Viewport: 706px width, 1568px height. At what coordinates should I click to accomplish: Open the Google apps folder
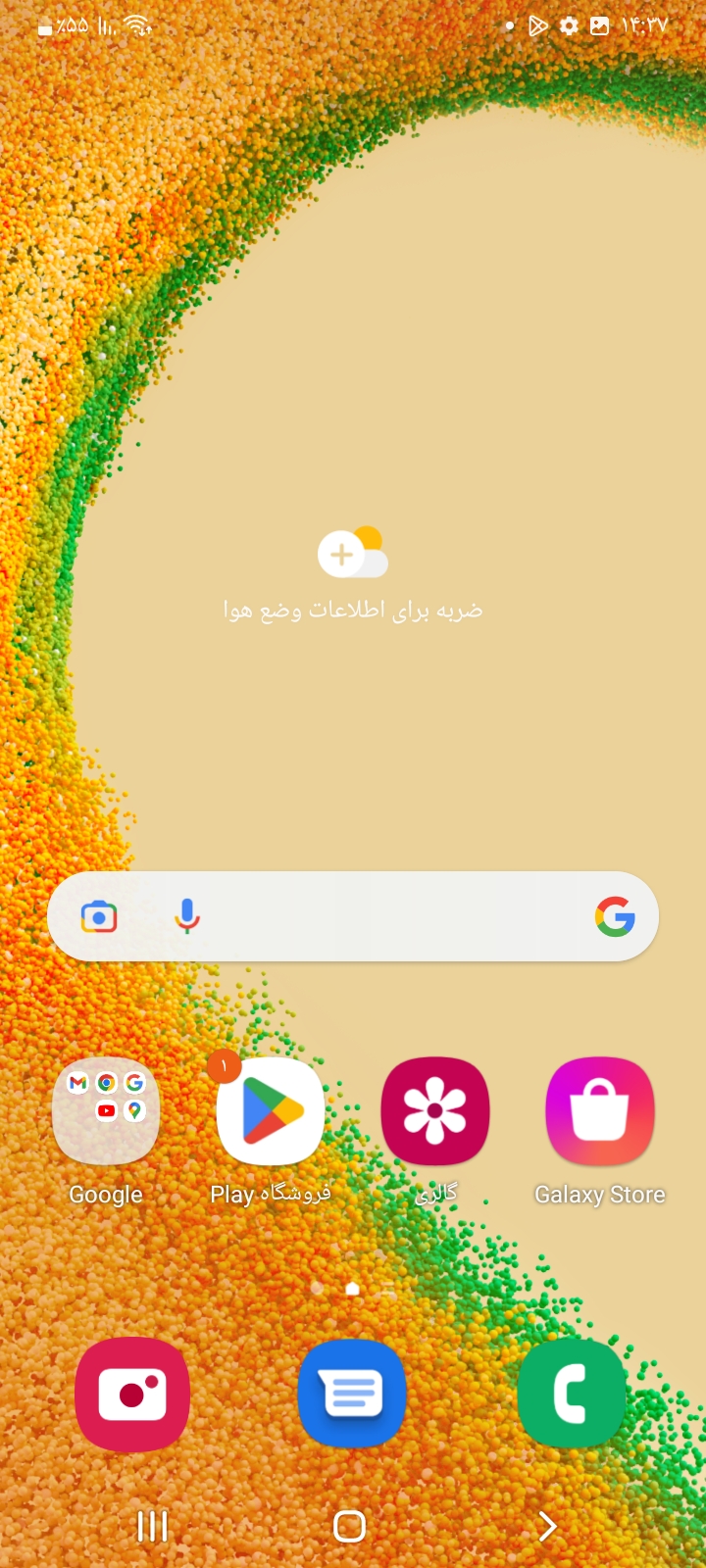click(106, 1110)
